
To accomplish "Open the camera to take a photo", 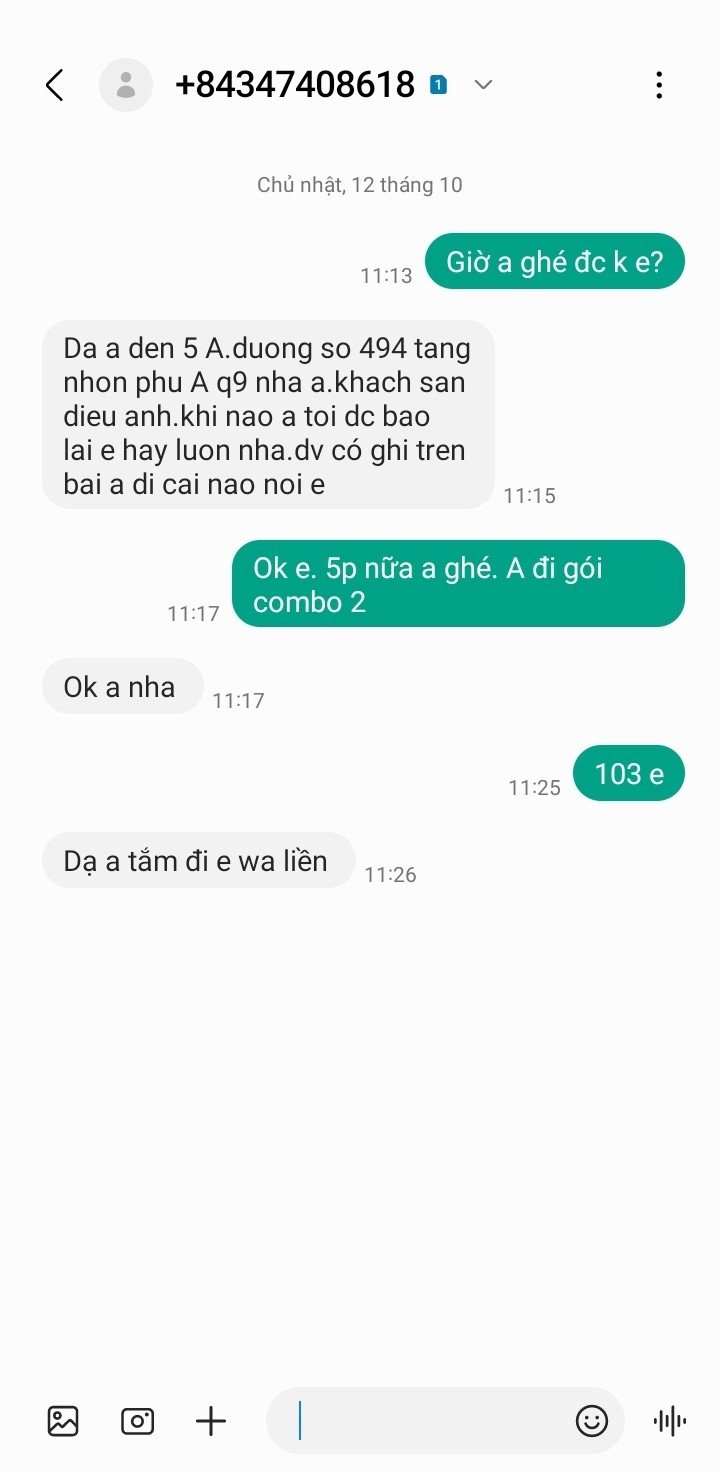I will click(137, 1421).
